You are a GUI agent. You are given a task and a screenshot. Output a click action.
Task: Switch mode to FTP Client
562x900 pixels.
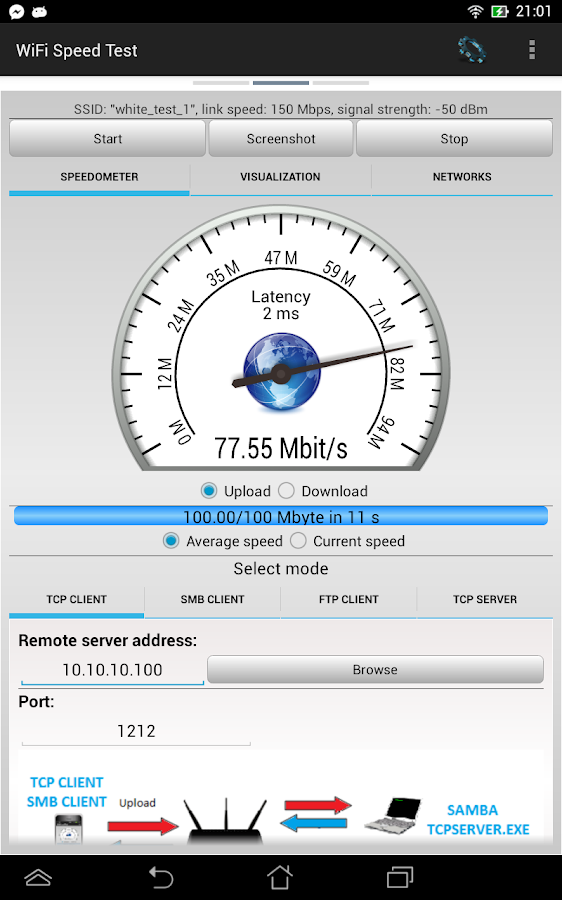click(x=348, y=599)
